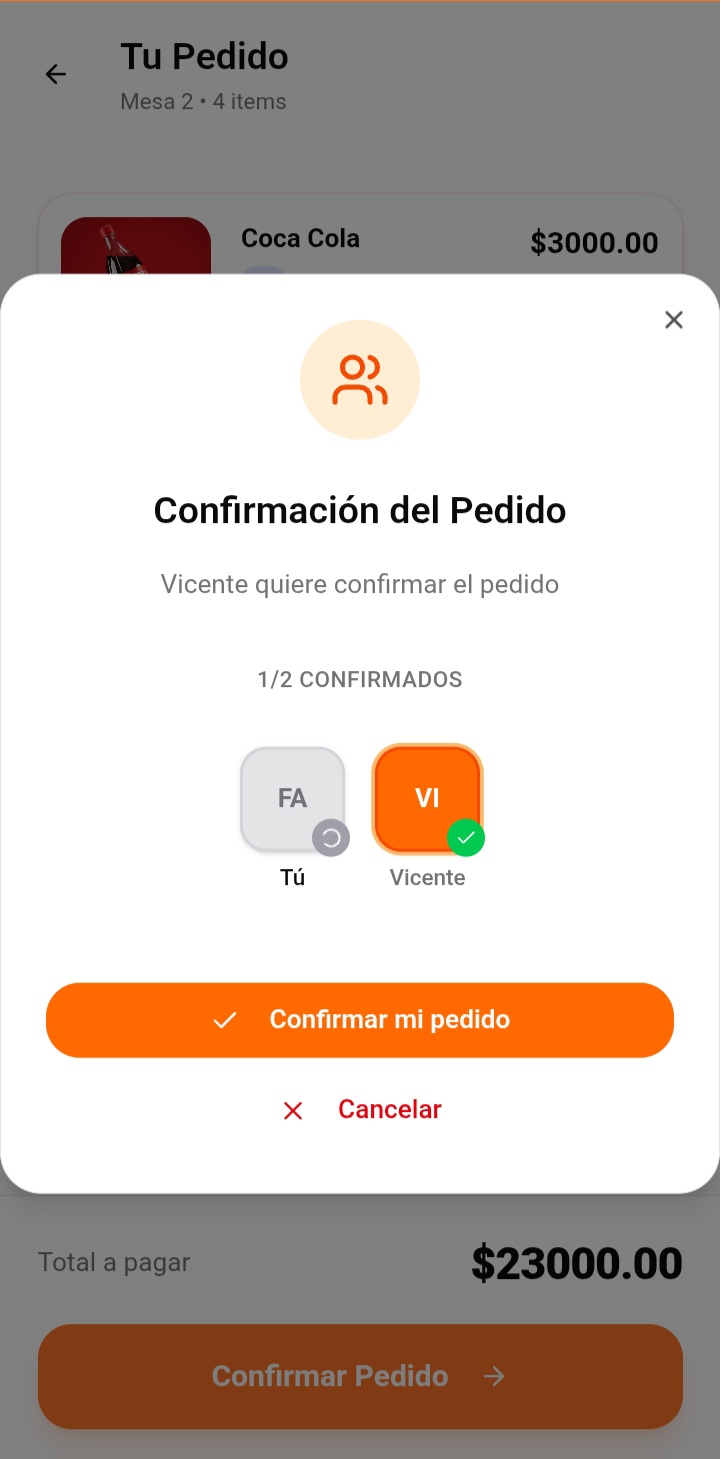Tap the back arrow on Tu Pedido screen
Screen dimensions: 720x1459
[x=56, y=74]
